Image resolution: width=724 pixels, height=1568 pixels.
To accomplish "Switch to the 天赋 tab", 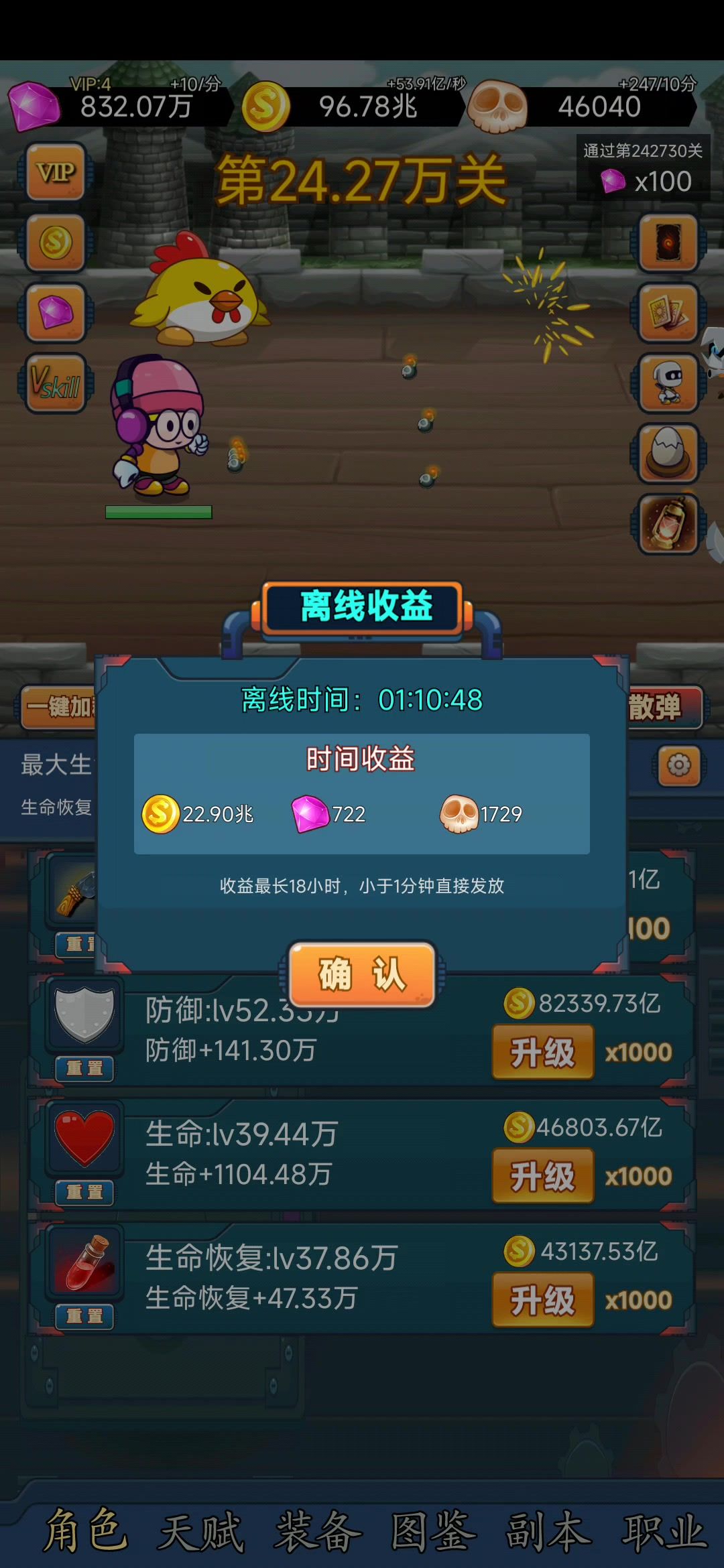I will [x=201, y=1531].
